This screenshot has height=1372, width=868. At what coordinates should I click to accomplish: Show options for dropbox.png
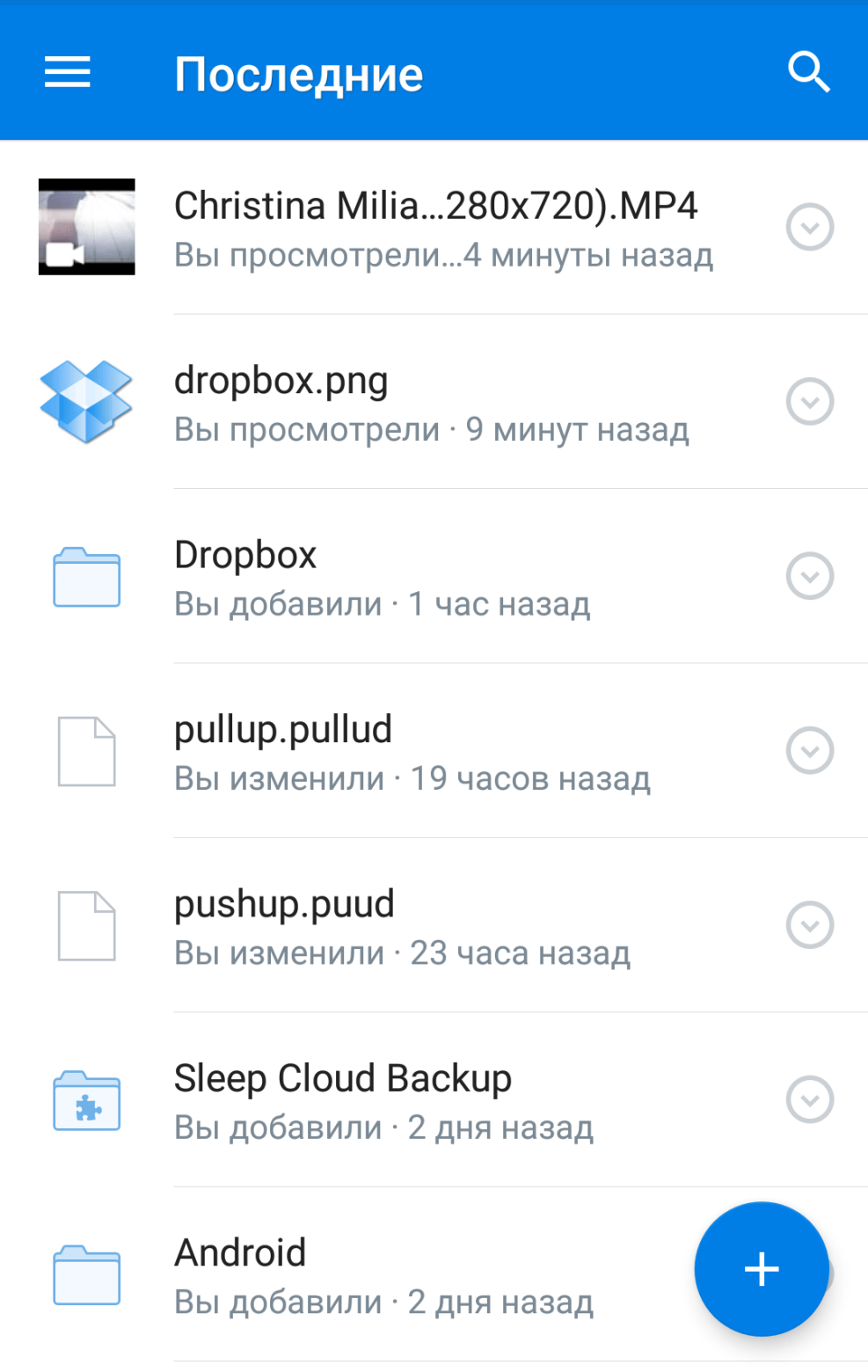coord(809,402)
